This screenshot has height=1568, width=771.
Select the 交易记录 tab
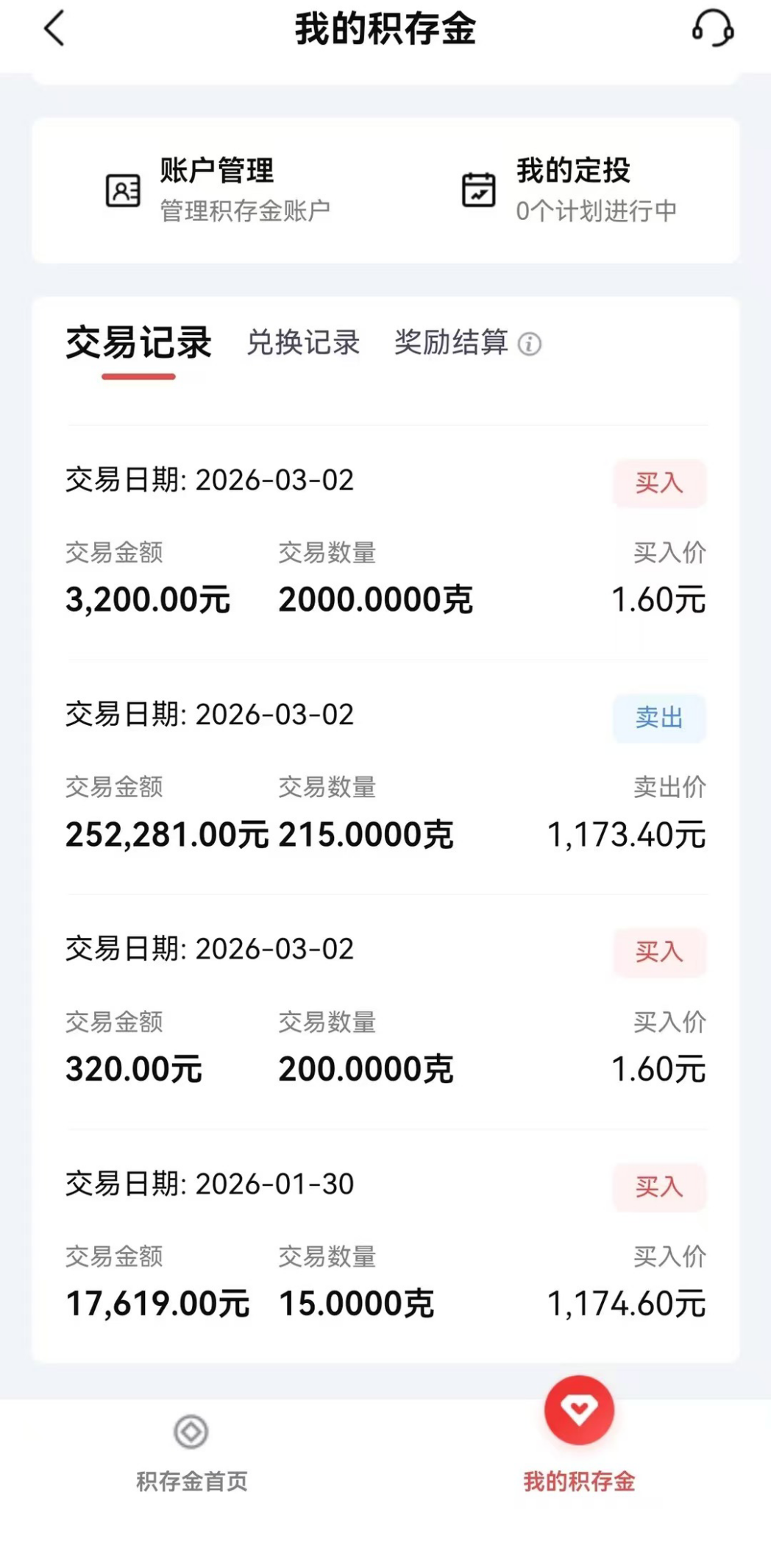pyautogui.click(x=138, y=343)
